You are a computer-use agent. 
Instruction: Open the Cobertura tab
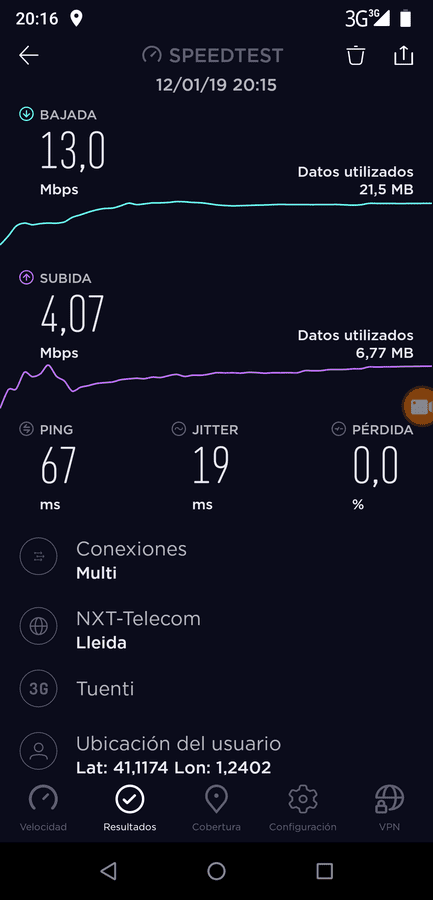[216, 808]
